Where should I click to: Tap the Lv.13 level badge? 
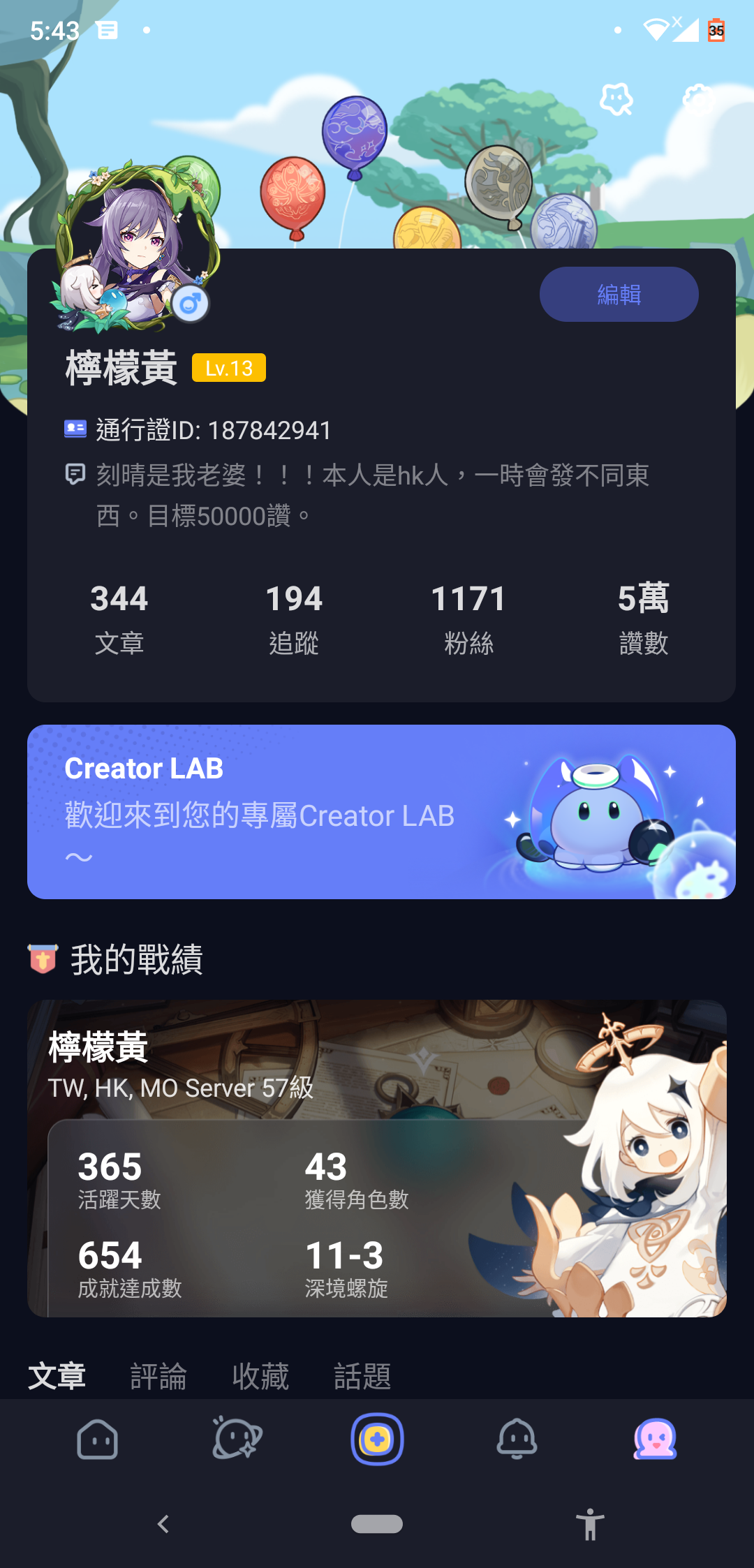pyautogui.click(x=228, y=368)
